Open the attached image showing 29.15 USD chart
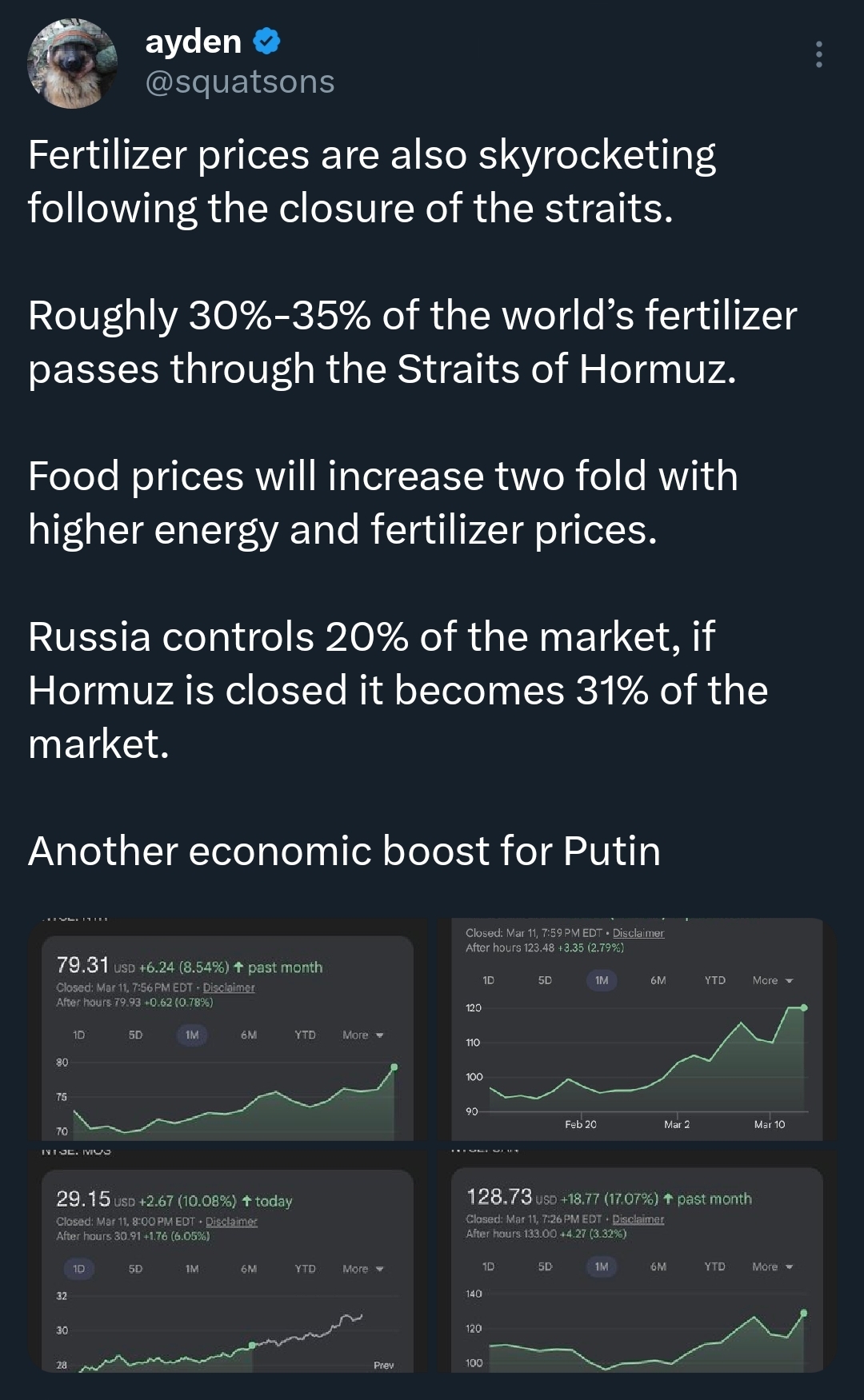 click(x=228, y=1262)
